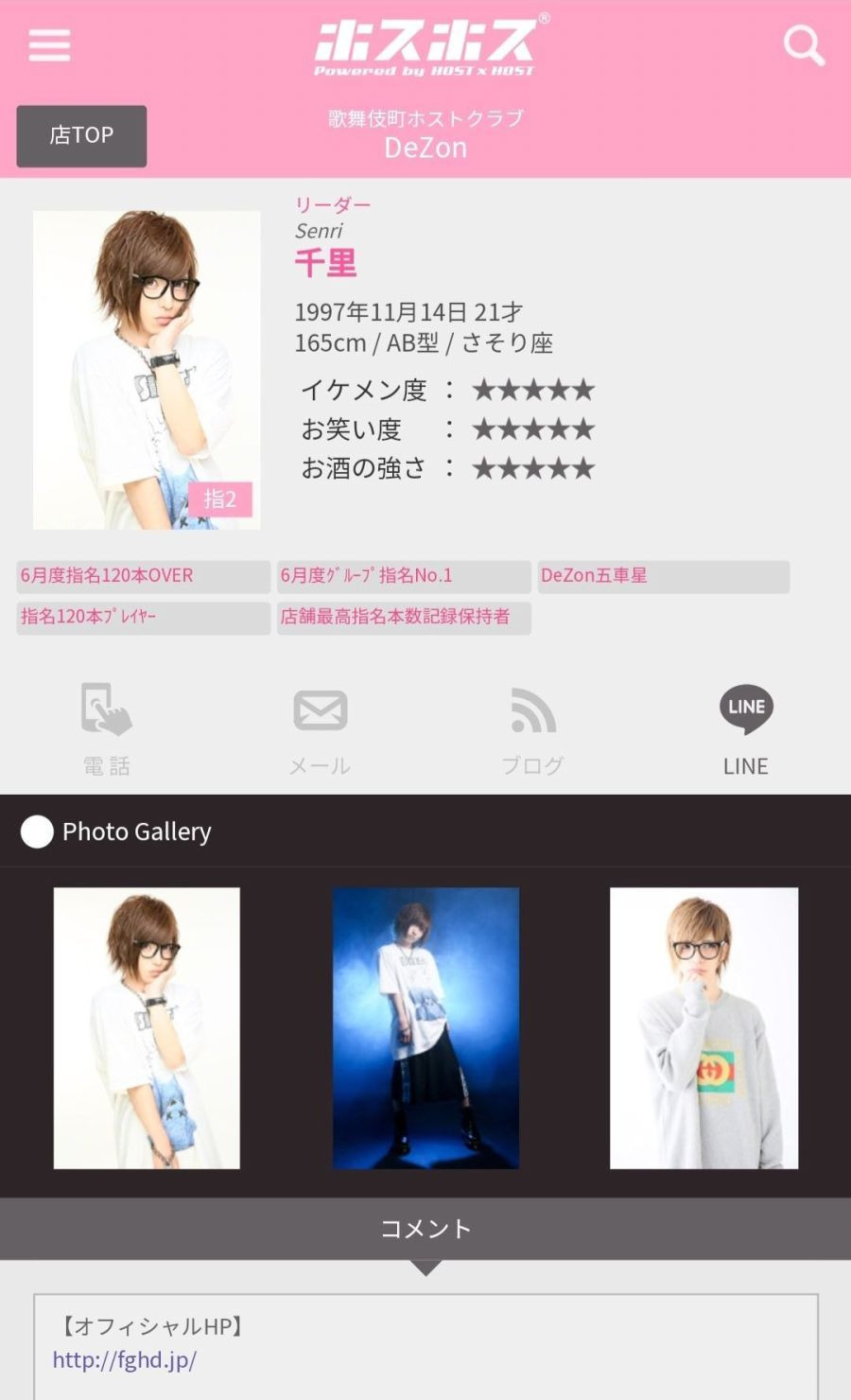
Task: Open the hamburger menu
Action: pos(49,44)
